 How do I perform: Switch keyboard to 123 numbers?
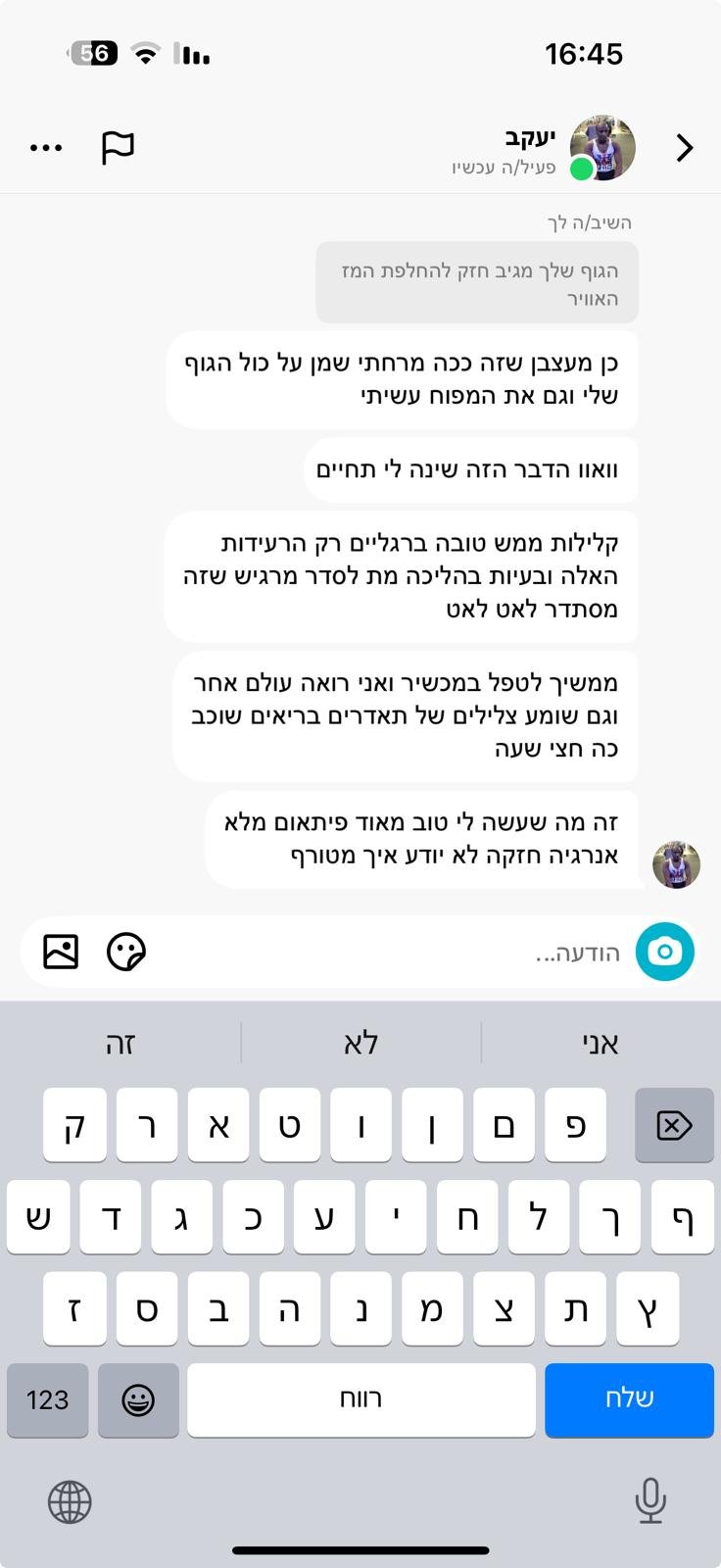coord(47,1399)
